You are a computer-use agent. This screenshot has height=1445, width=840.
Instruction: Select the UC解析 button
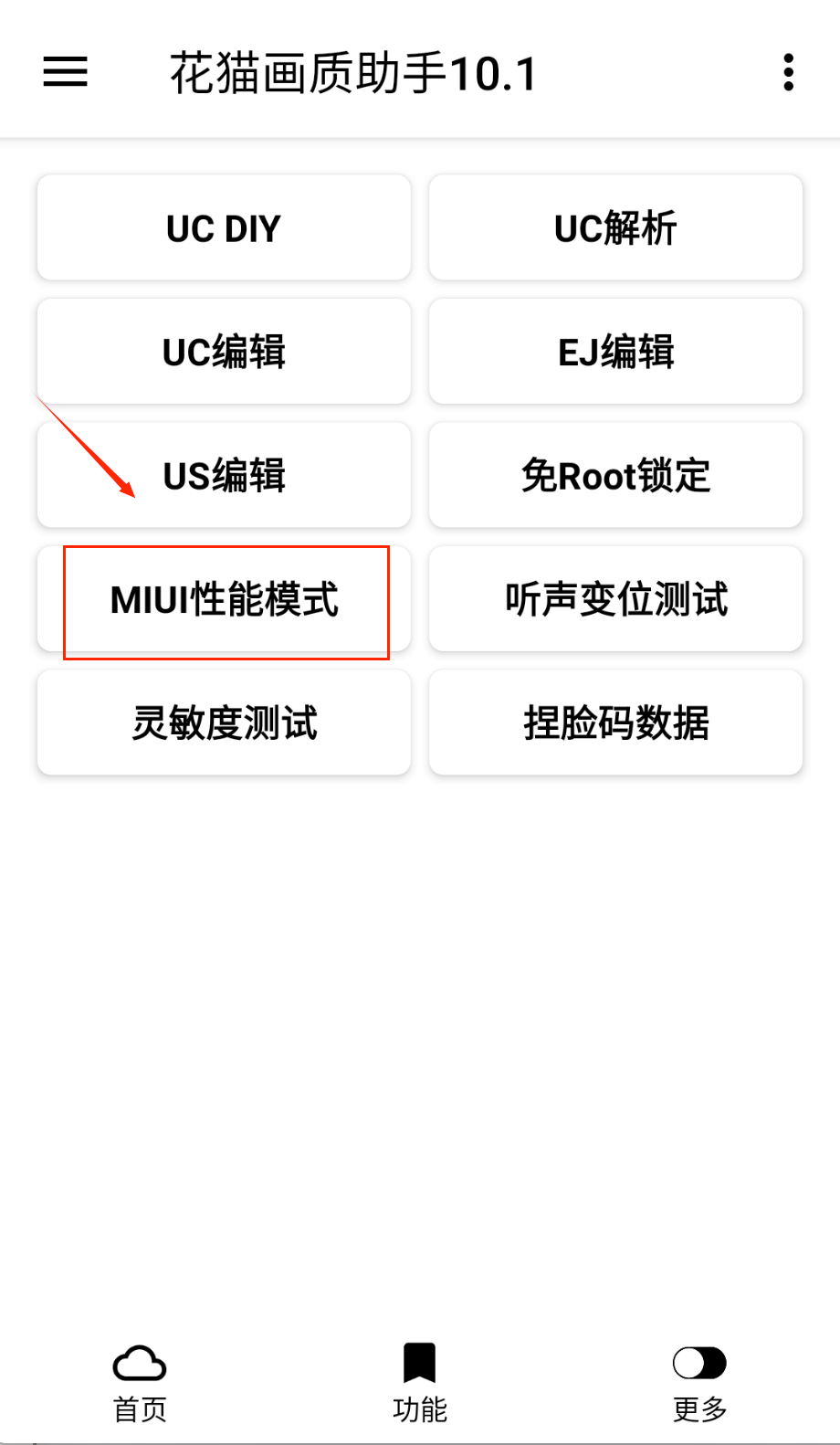615,227
